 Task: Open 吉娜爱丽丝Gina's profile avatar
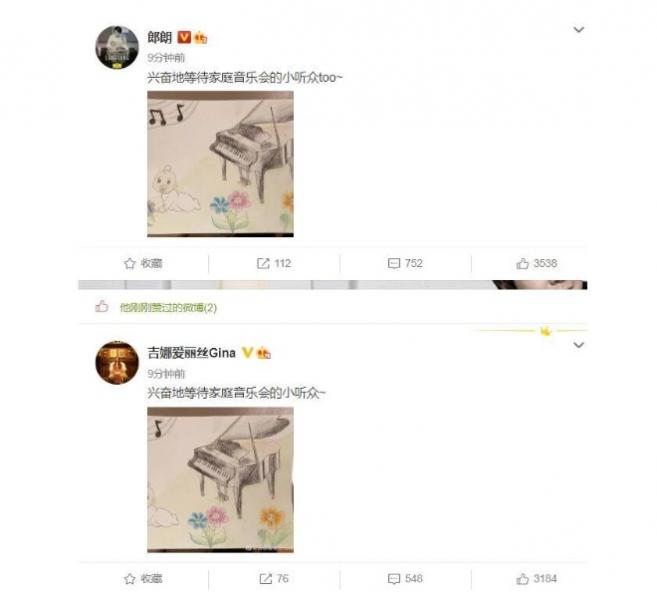coord(115,363)
